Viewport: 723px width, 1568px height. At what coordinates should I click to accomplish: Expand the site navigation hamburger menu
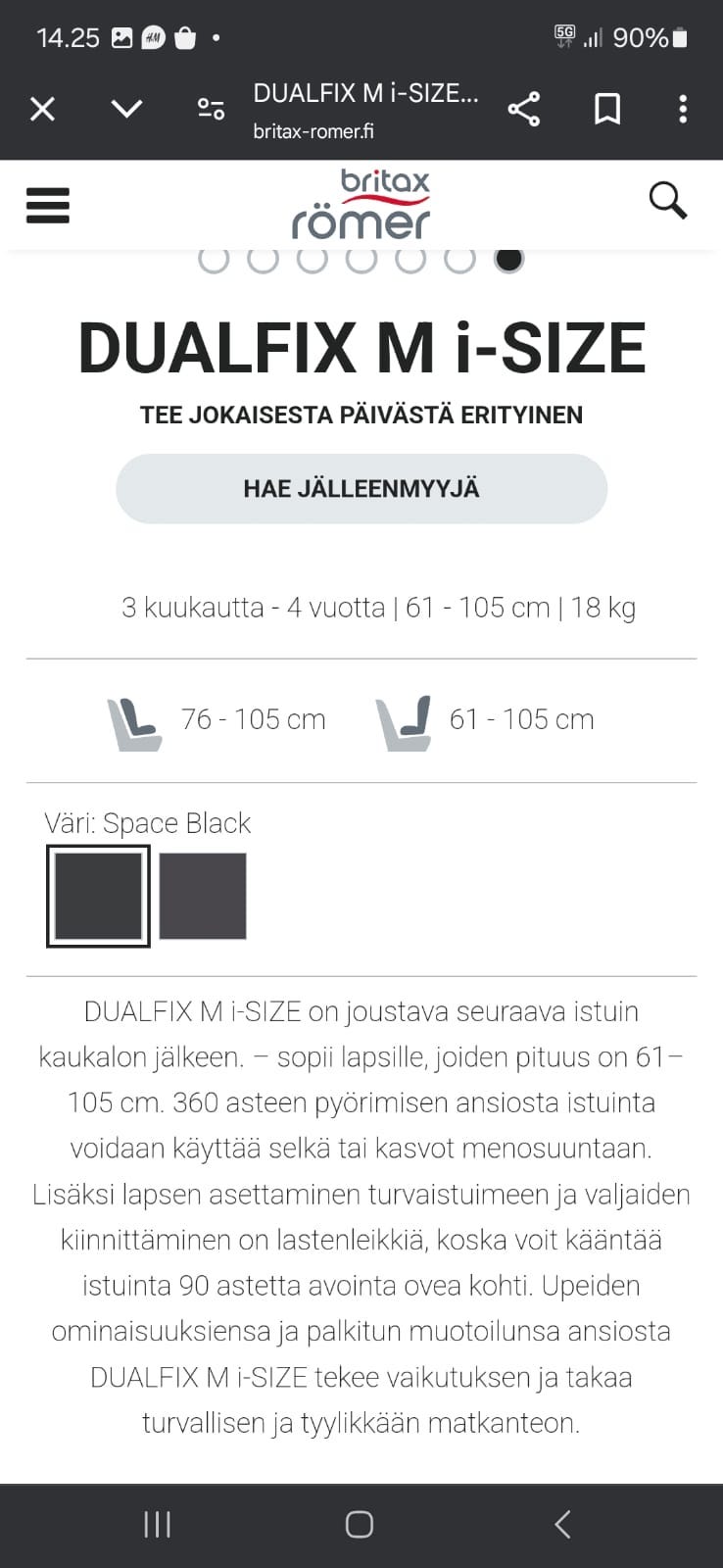pyautogui.click(x=47, y=206)
